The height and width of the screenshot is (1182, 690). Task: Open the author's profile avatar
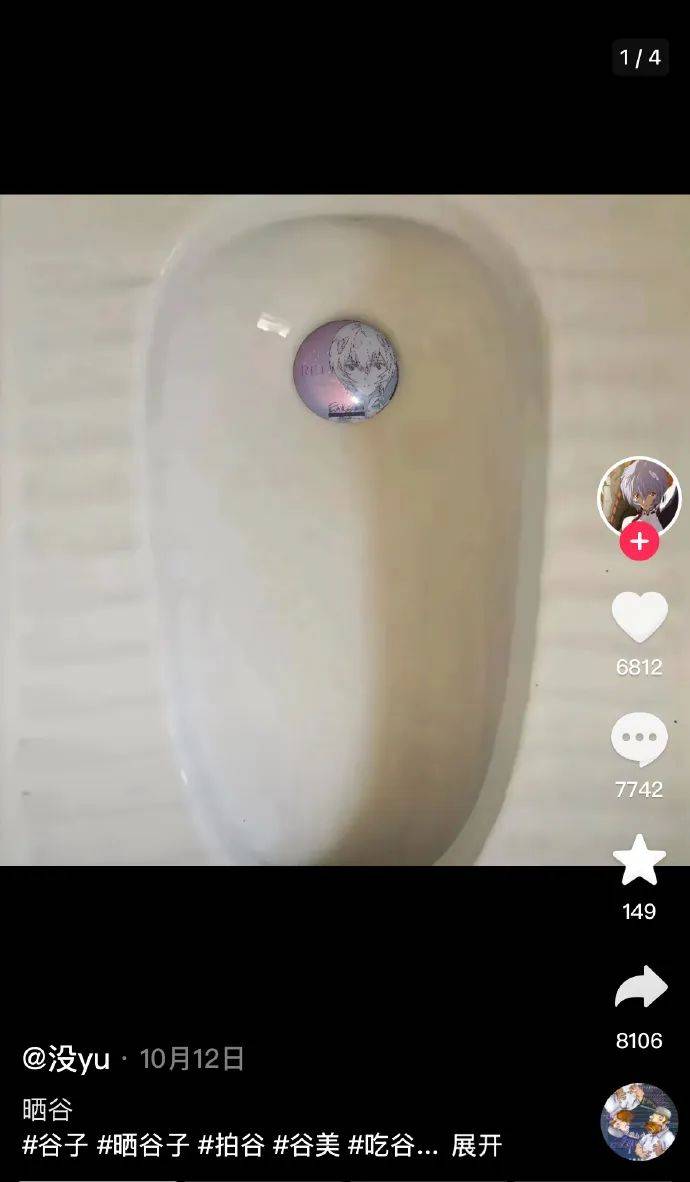(x=638, y=495)
